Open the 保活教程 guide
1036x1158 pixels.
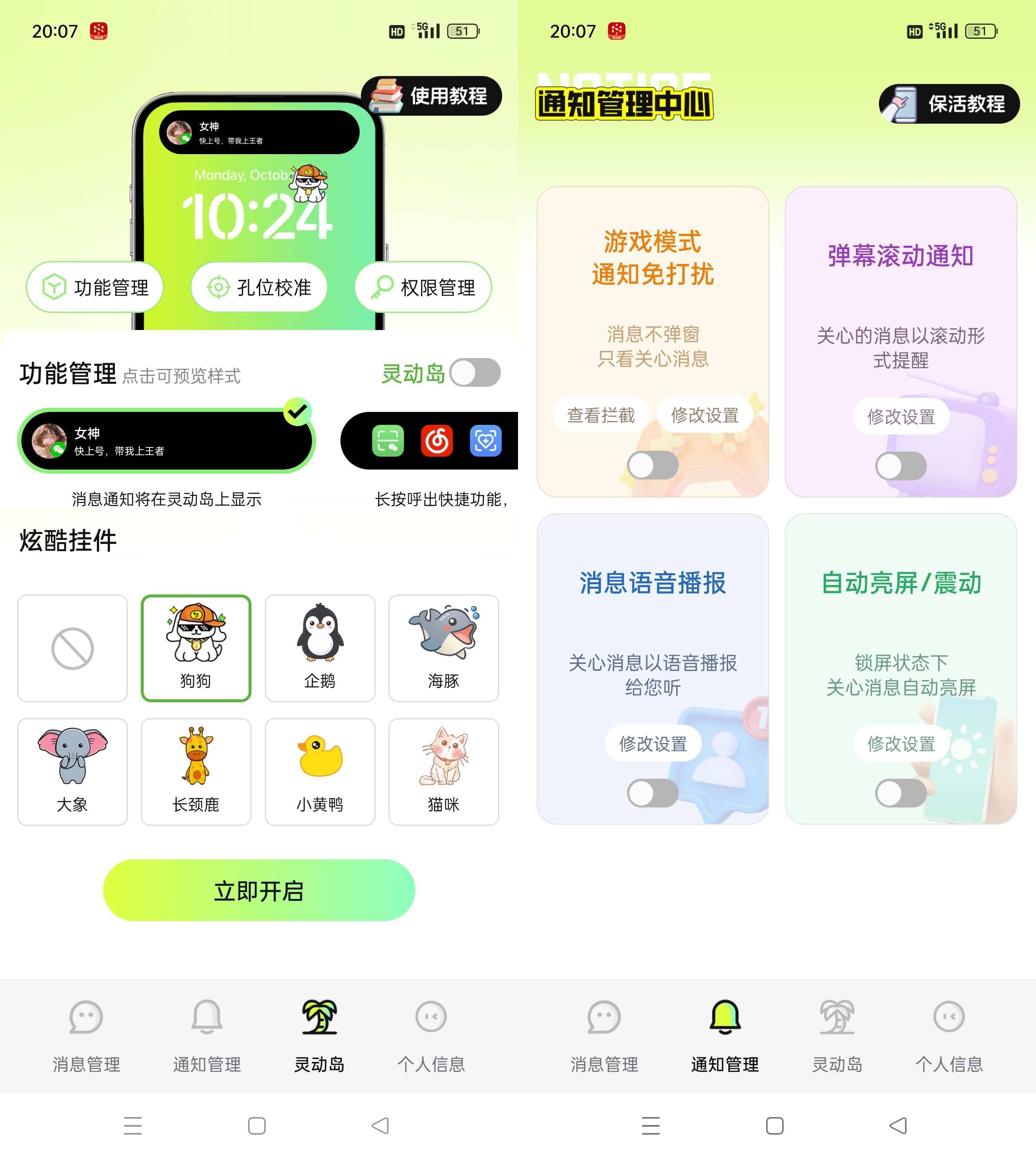click(x=949, y=104)
